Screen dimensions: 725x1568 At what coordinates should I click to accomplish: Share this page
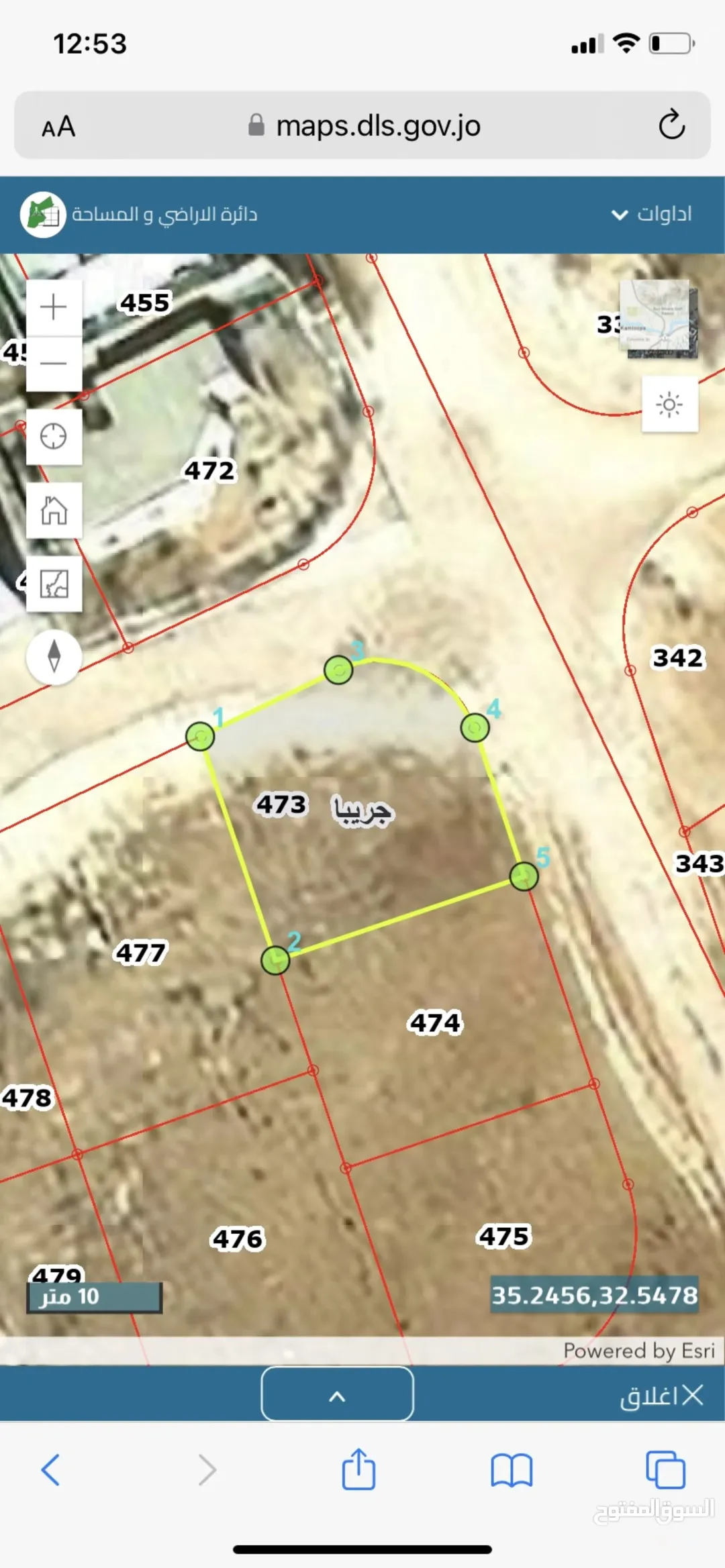click(x=358, y=1469)
